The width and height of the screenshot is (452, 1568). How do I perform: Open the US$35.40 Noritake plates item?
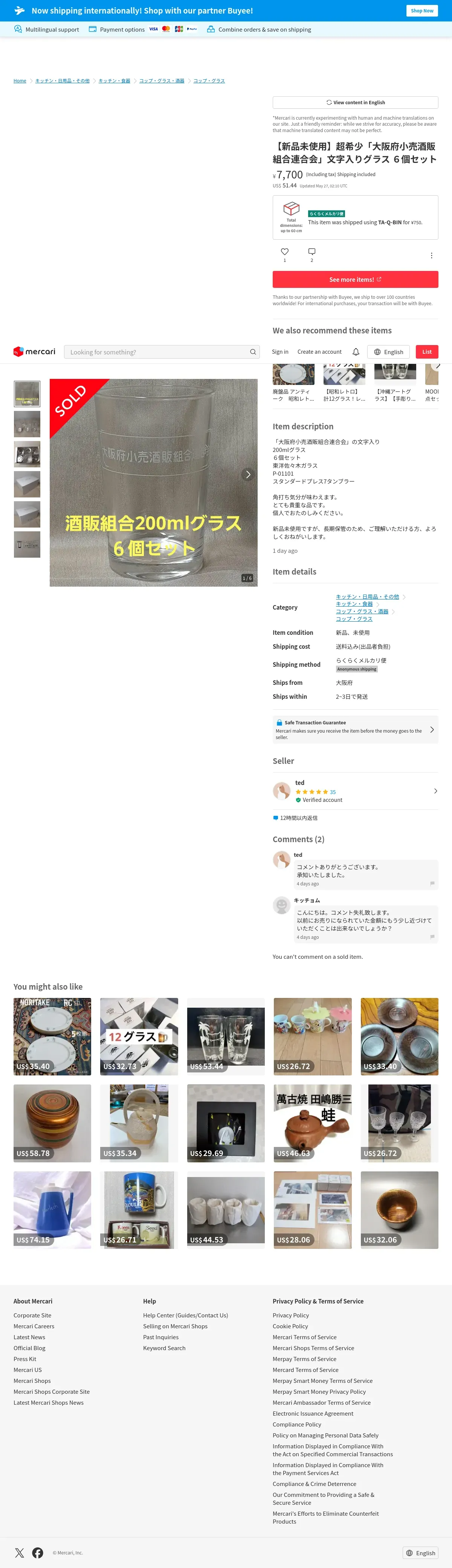[x=52, y=1037]
